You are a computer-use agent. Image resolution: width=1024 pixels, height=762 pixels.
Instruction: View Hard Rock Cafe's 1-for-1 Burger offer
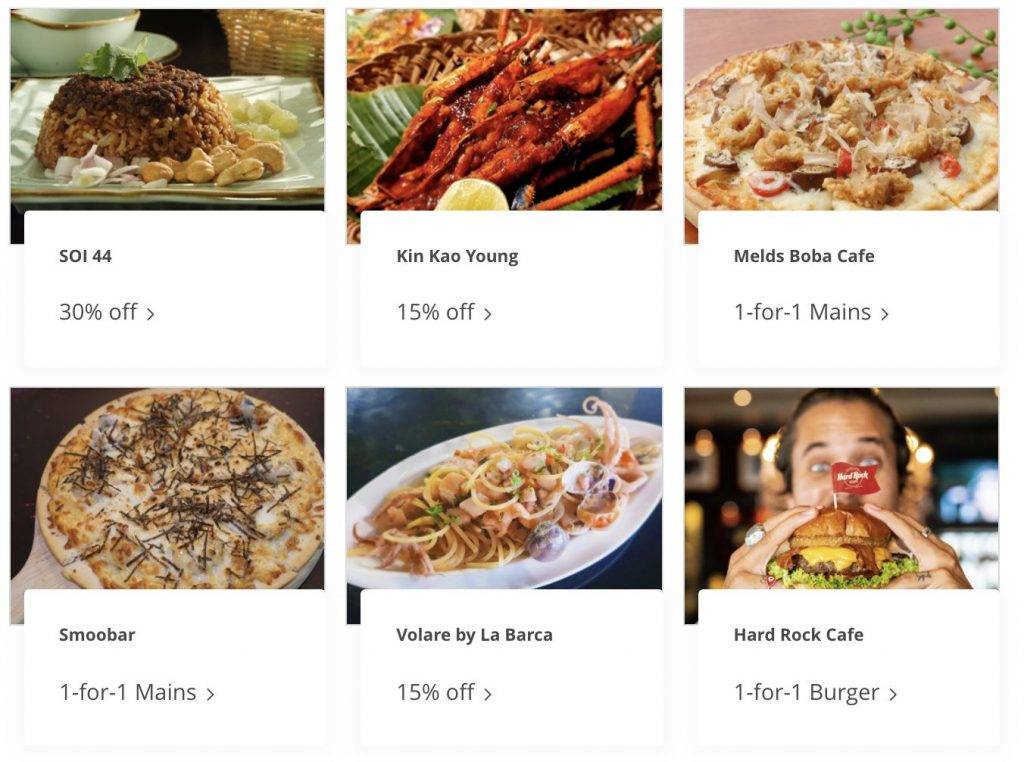click(815, 692)
